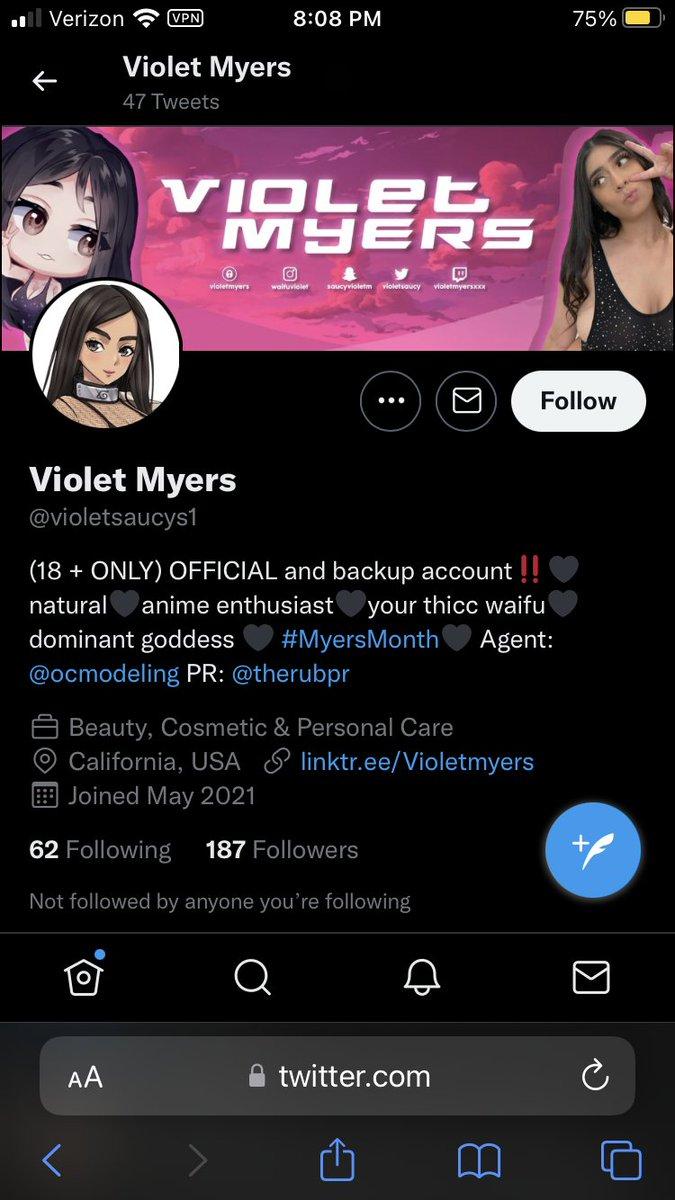Open the profile picture avatar
675x1200 pixels.
click(x=106, y=355)
